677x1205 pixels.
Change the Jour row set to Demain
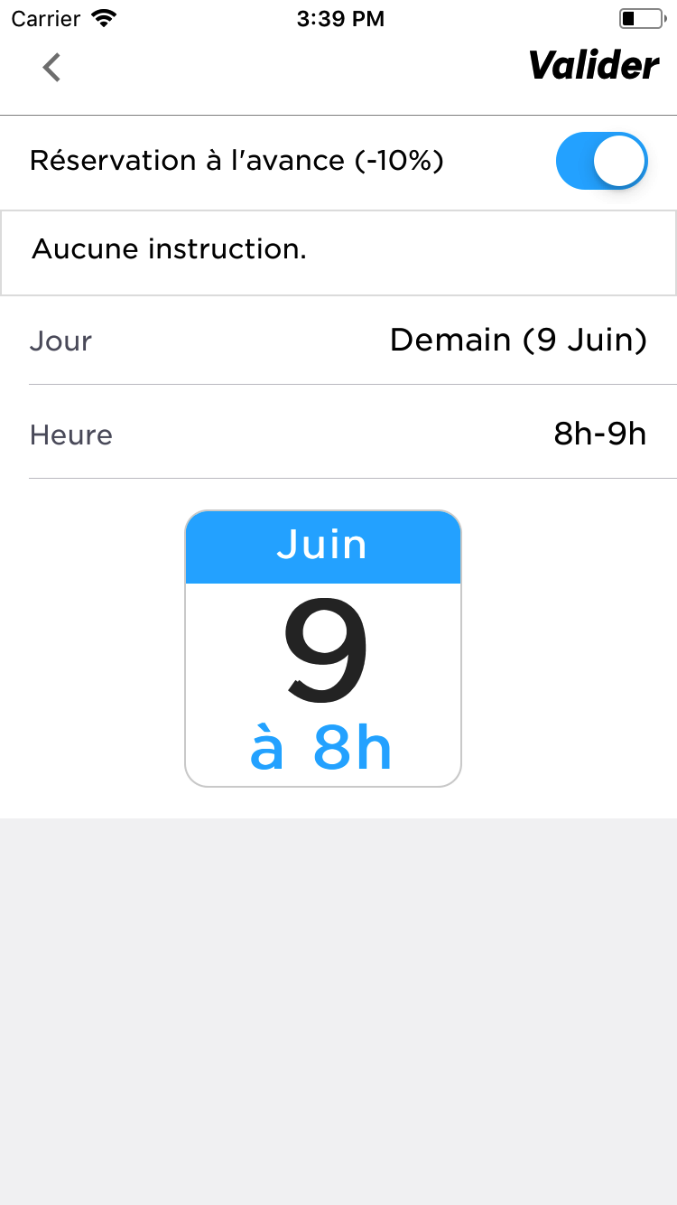pyautogui.click(x=338, y=341)
